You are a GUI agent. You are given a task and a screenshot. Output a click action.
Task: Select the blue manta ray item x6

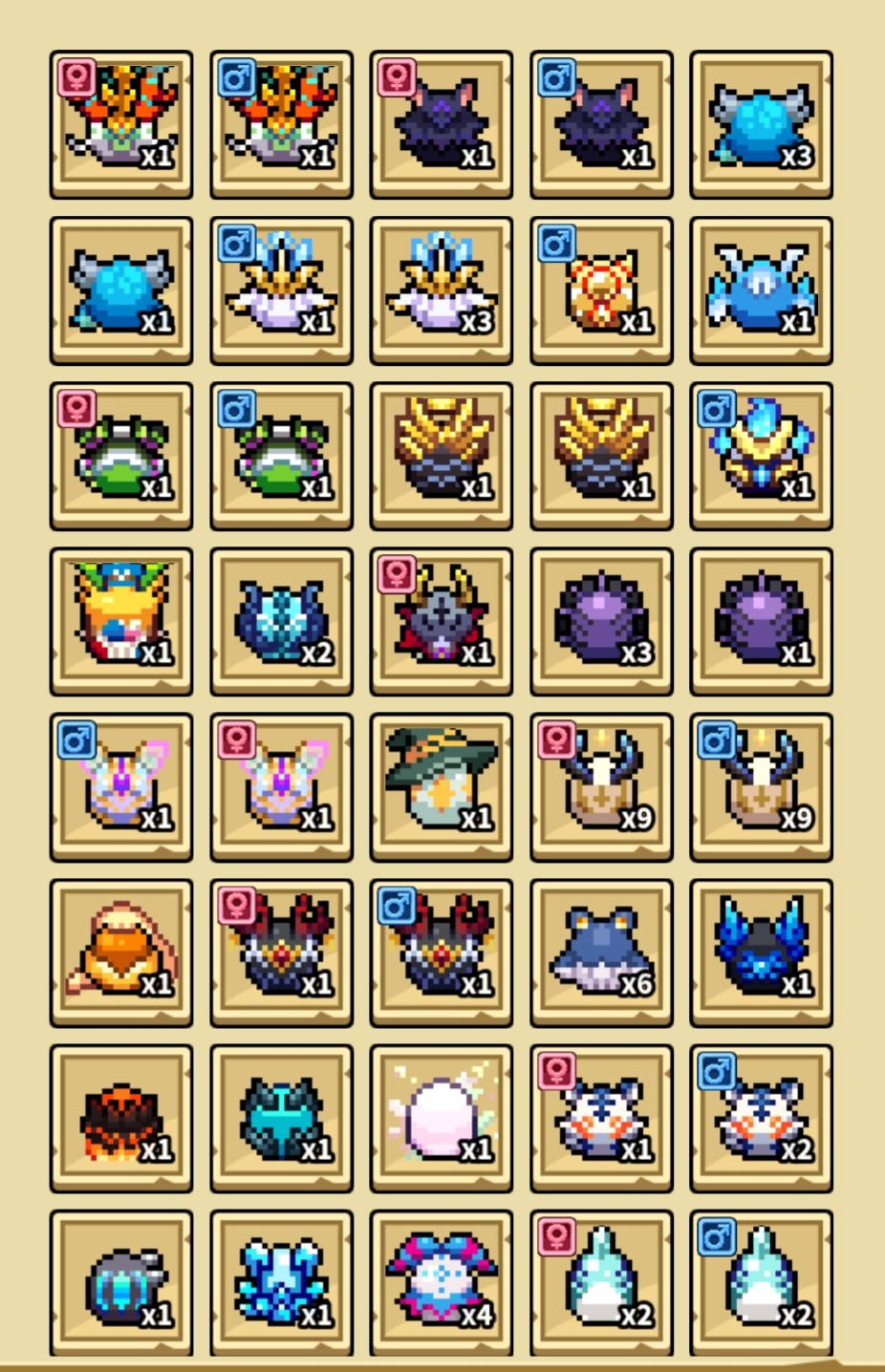click(x=601, y=953)
